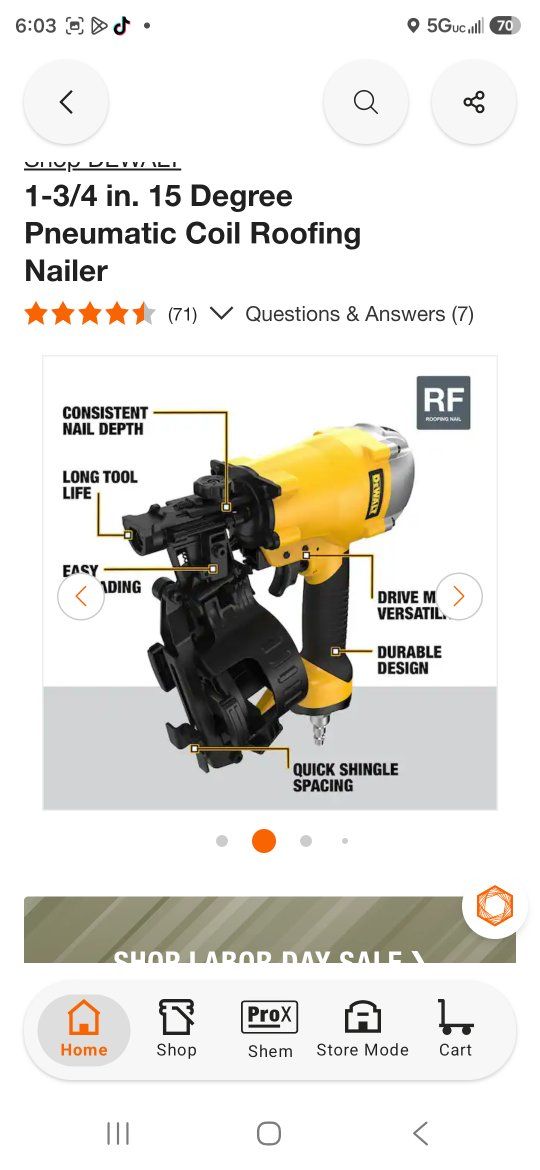Expand the ratings dropdown next to (71)
The width and height of the screenshot is (540, 1170).
click(222, 313)
